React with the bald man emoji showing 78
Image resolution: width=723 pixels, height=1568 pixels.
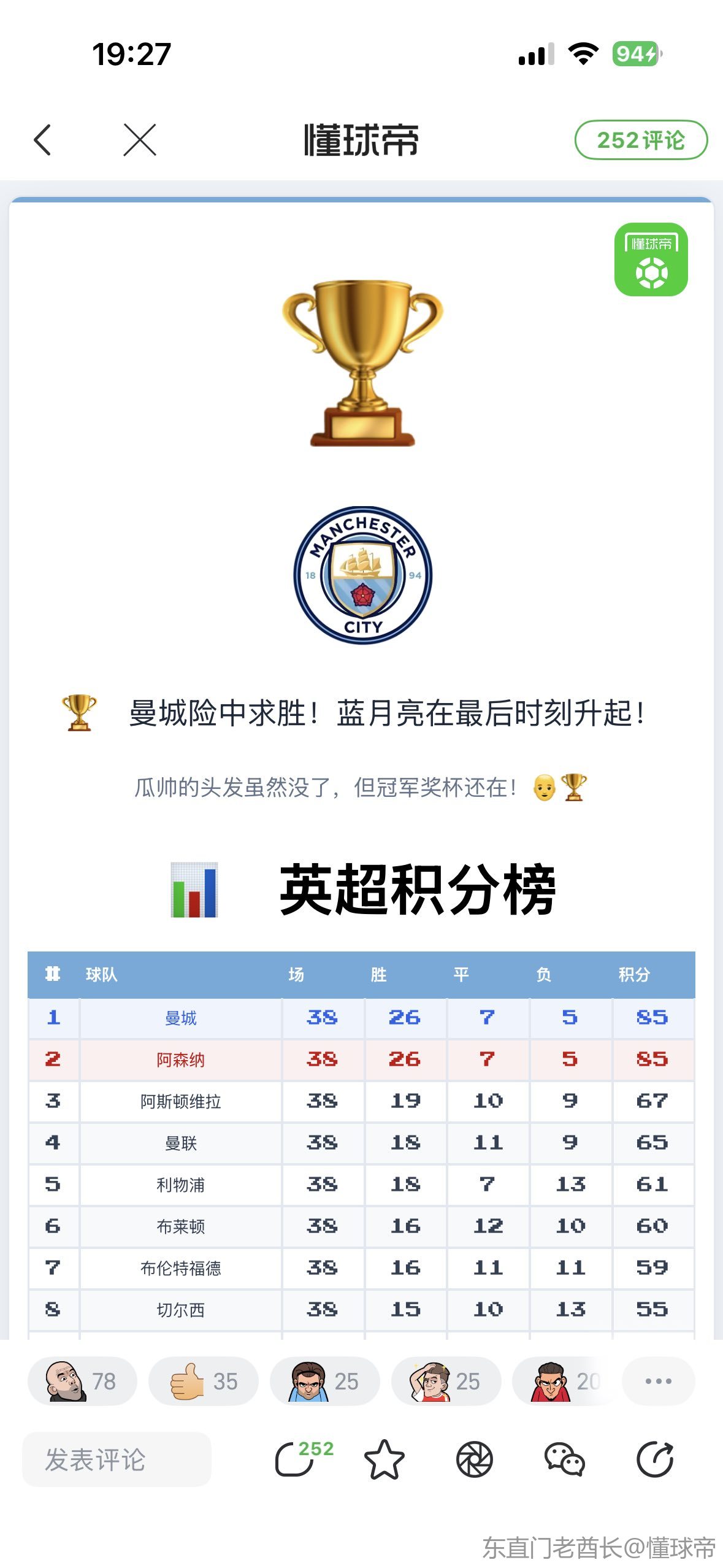click(82, 1381)
